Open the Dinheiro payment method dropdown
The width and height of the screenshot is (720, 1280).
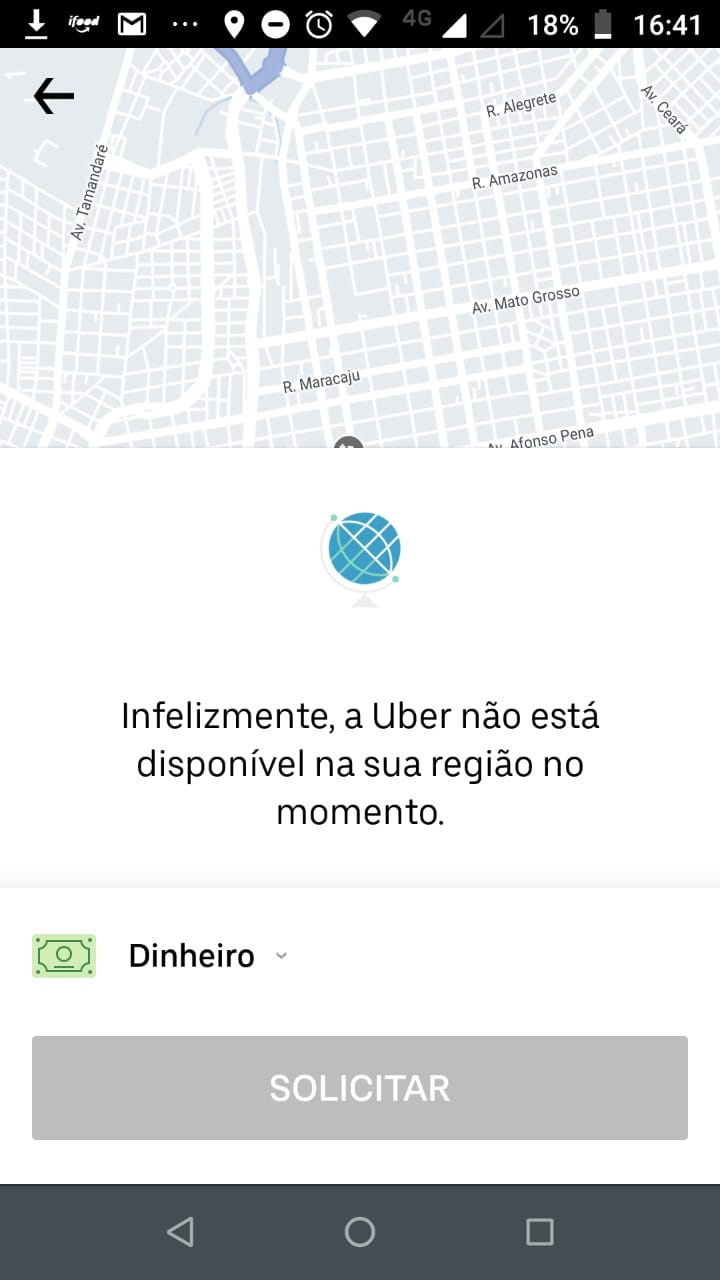pyautogui.click(x=207, y=956)
